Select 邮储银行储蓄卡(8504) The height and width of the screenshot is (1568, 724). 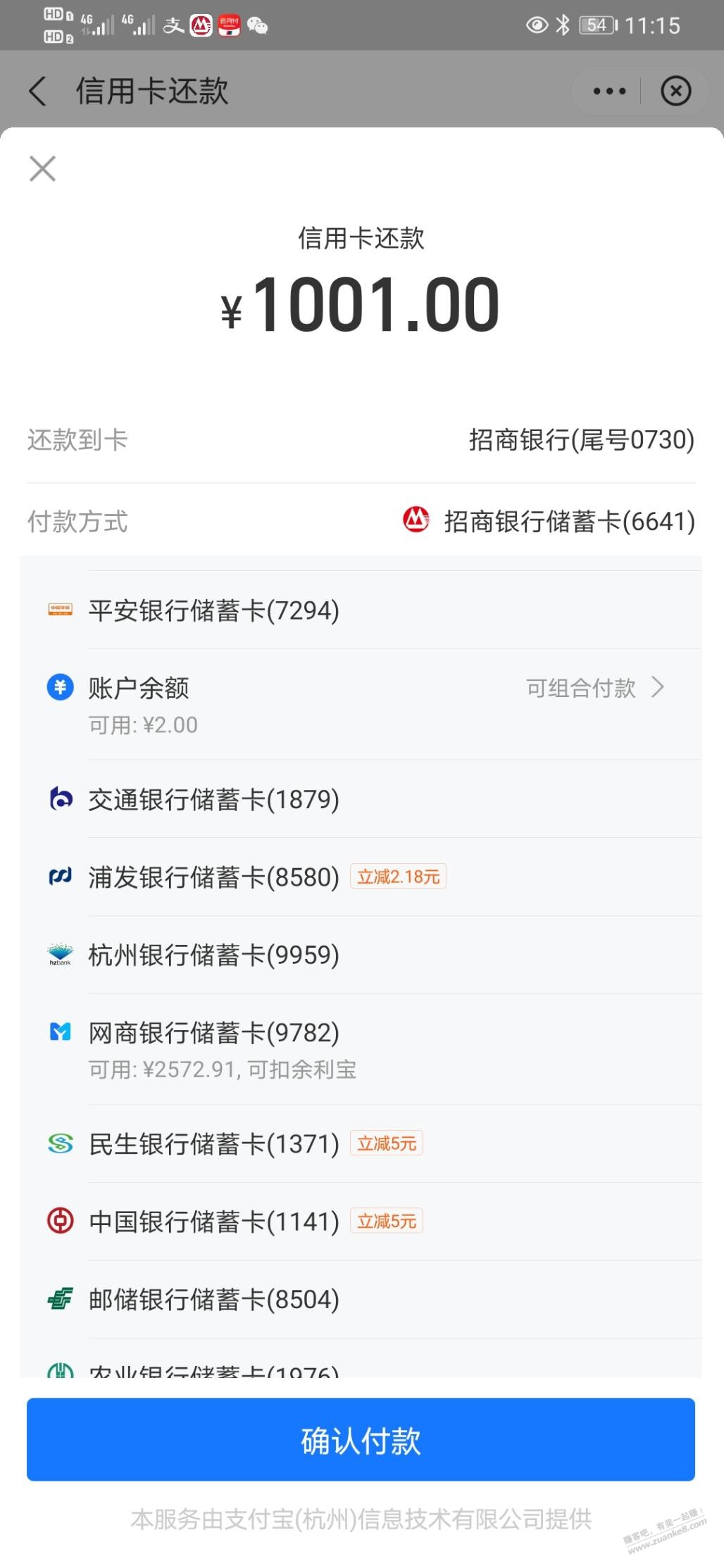(x=361, y=1299)
